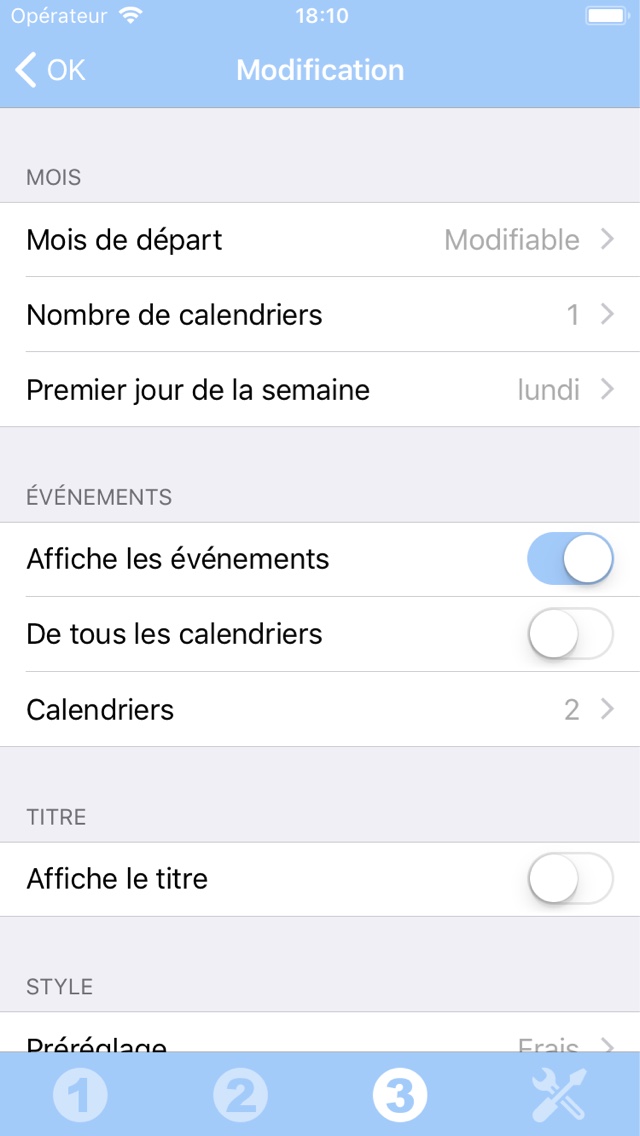The height and width of the screenshot is (1136, 640).
Task: Switch to tab number 2
Action: click(240, 1094)
